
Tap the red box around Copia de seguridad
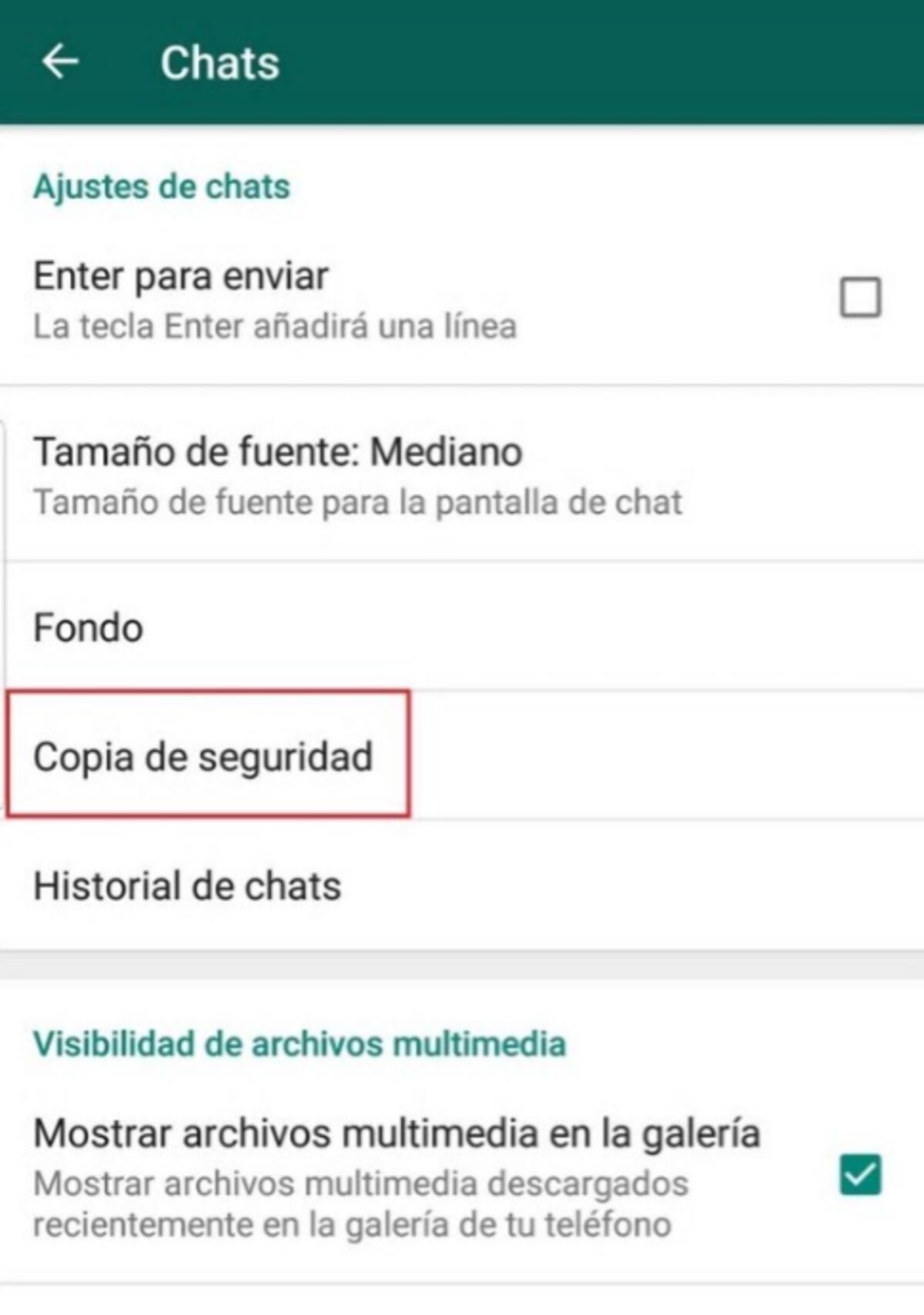click(203, 756)
